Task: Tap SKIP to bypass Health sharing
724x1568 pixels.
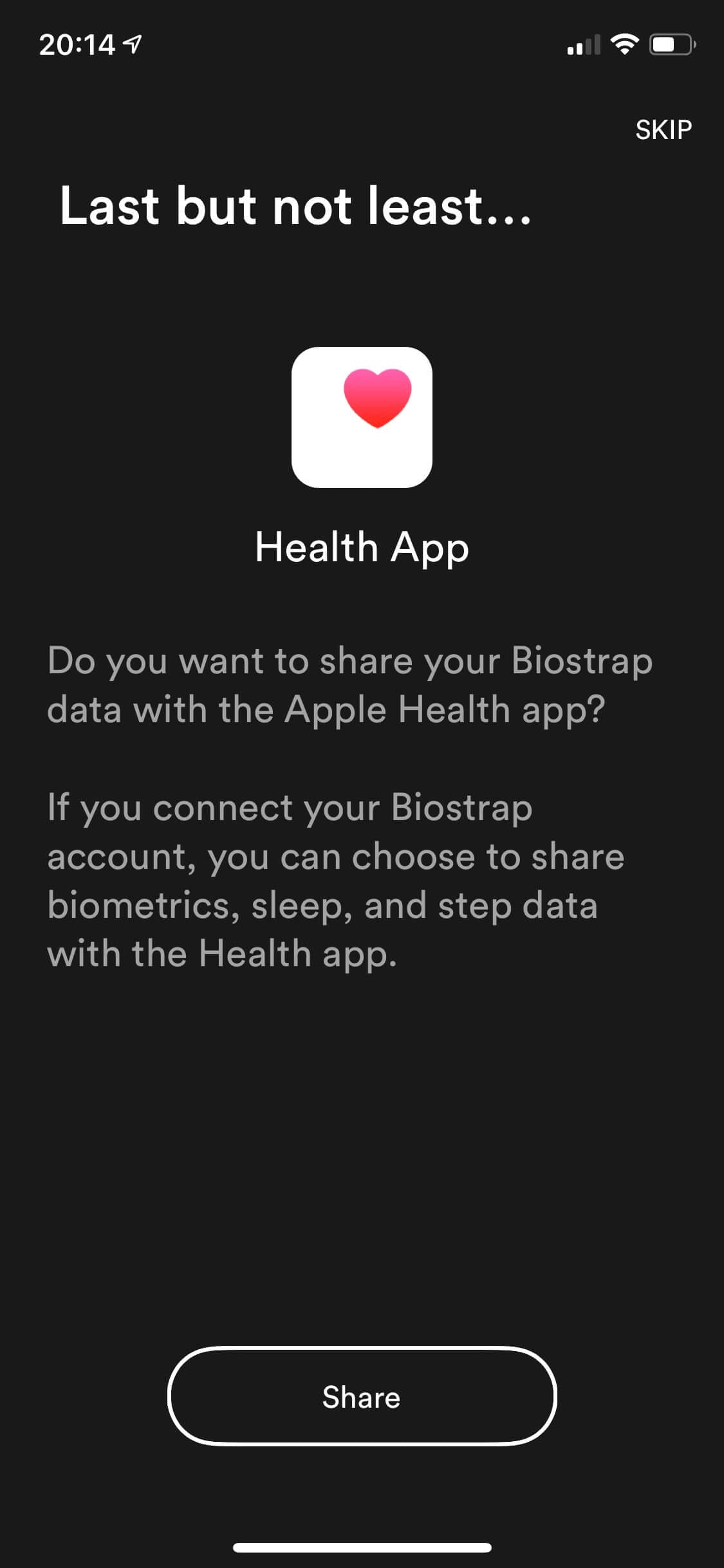Action: click(x=664, y=129)
